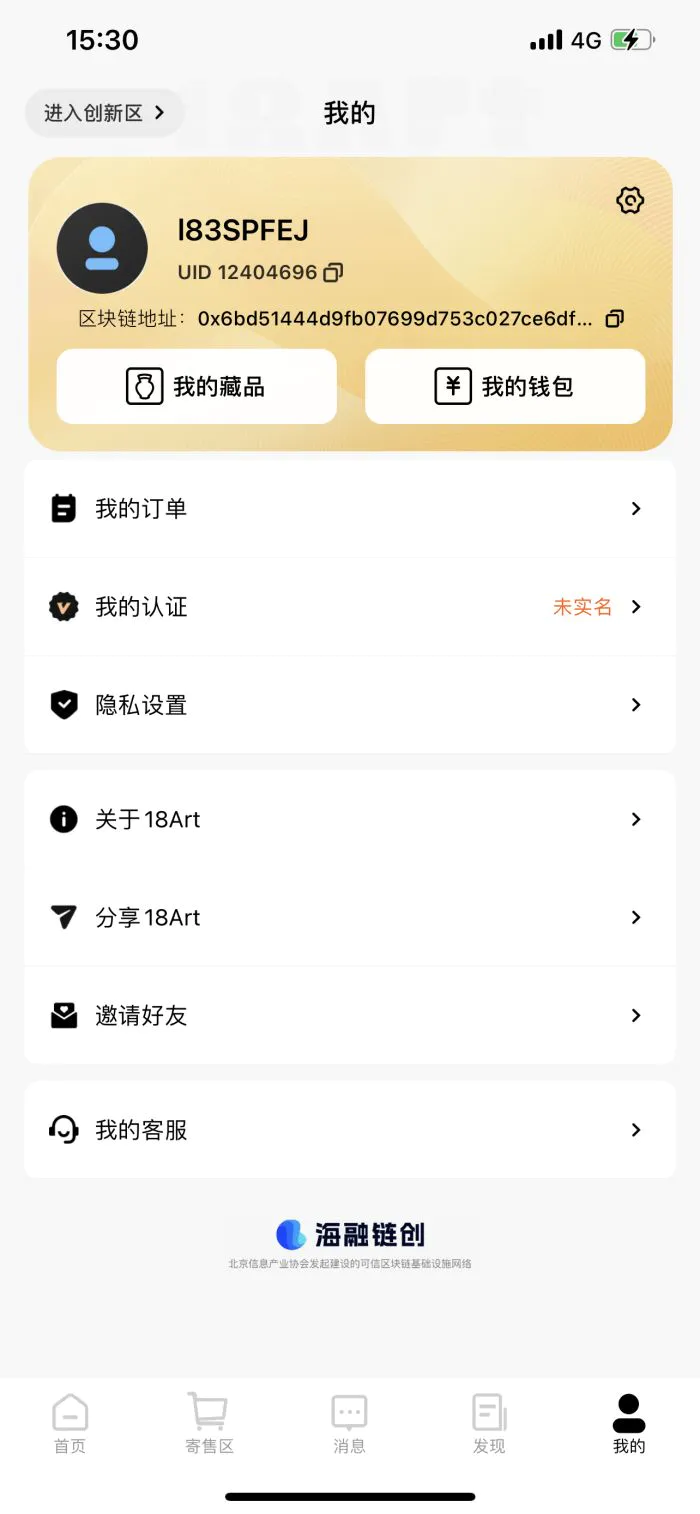Open 邀请好友 invite friends

click(350, 1015)
